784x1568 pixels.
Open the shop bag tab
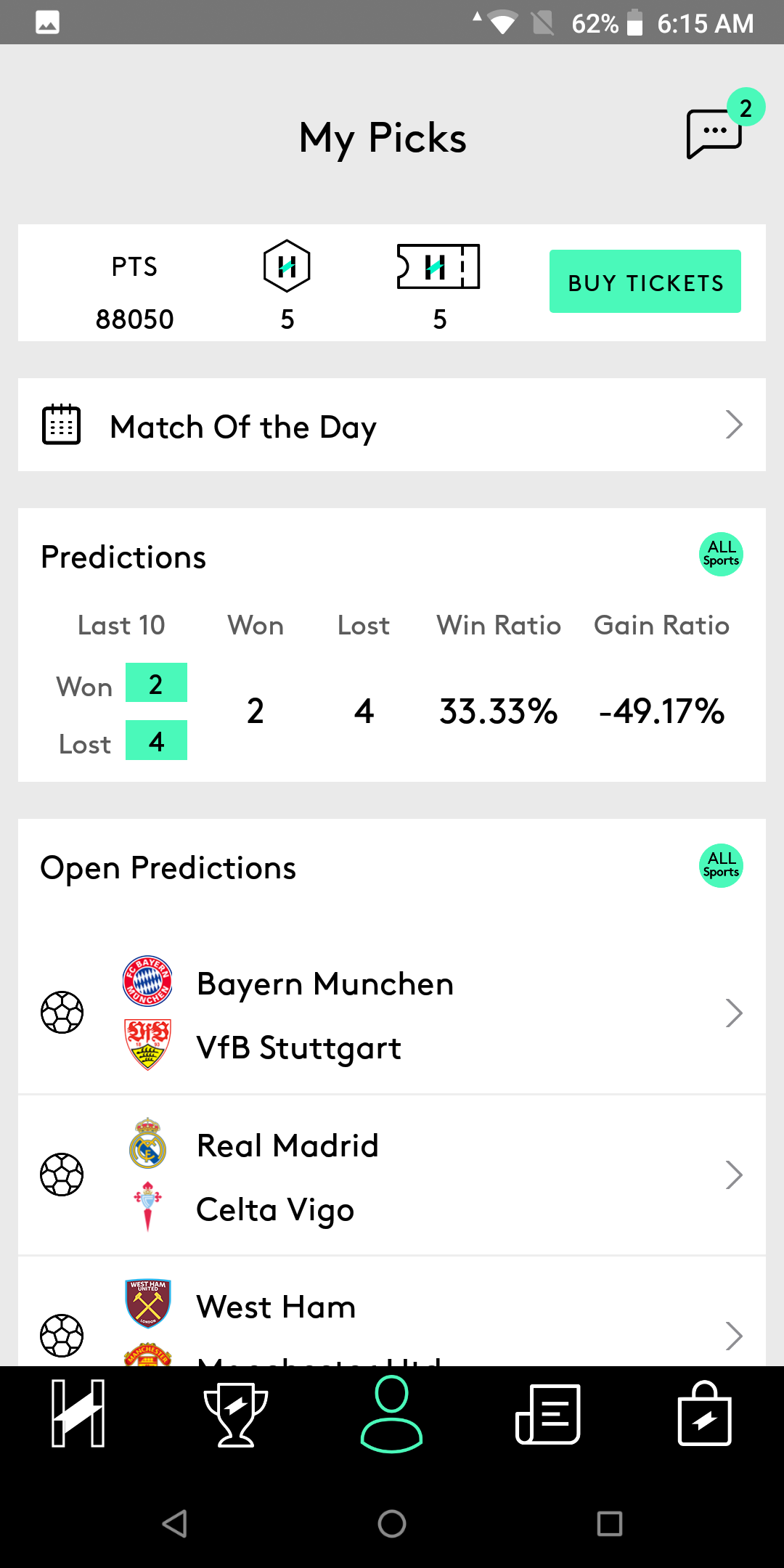click(x=704, y=1413)
